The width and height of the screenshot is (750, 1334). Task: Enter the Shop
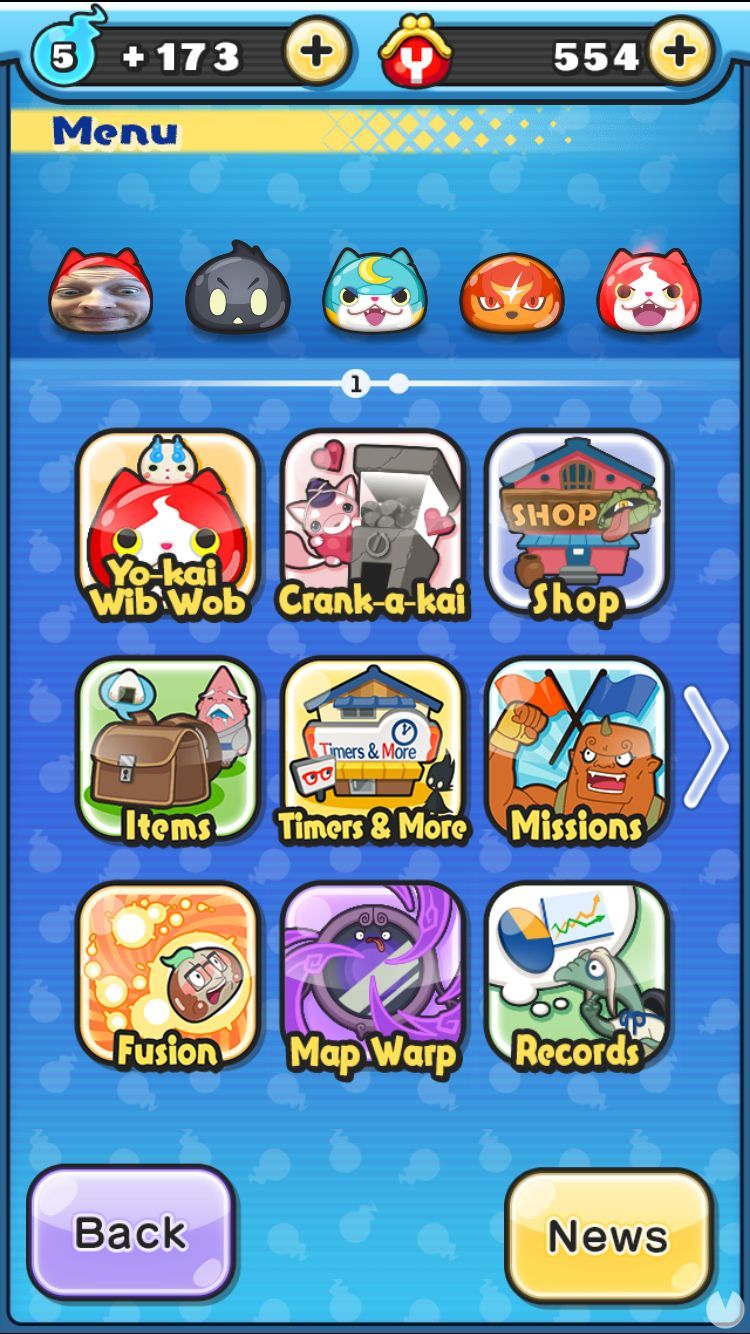[x=577, y=525]
